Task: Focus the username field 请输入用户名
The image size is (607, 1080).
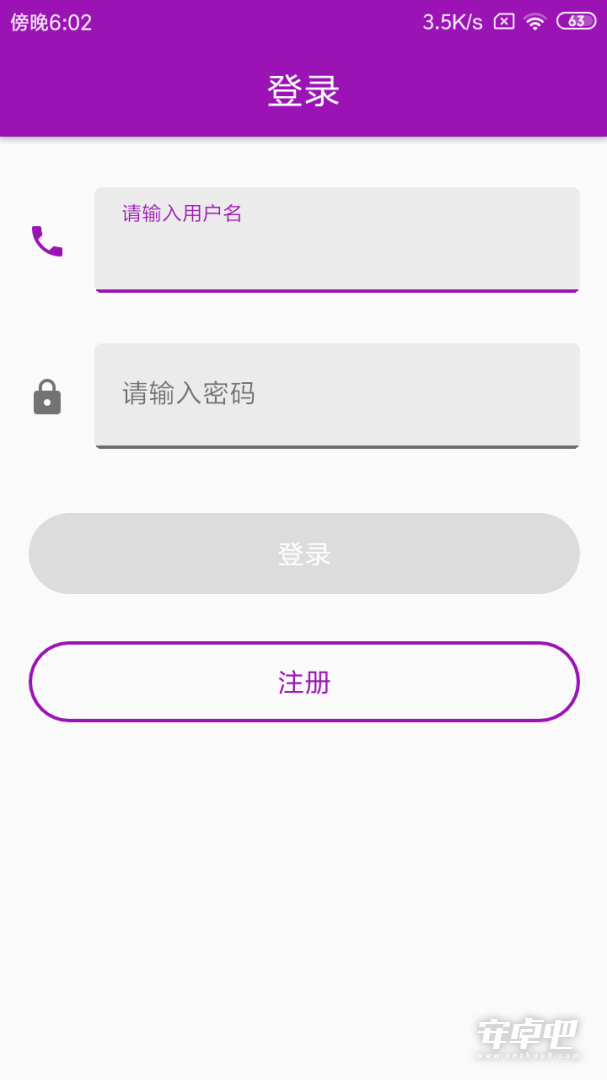Action: tap(337, 240)
